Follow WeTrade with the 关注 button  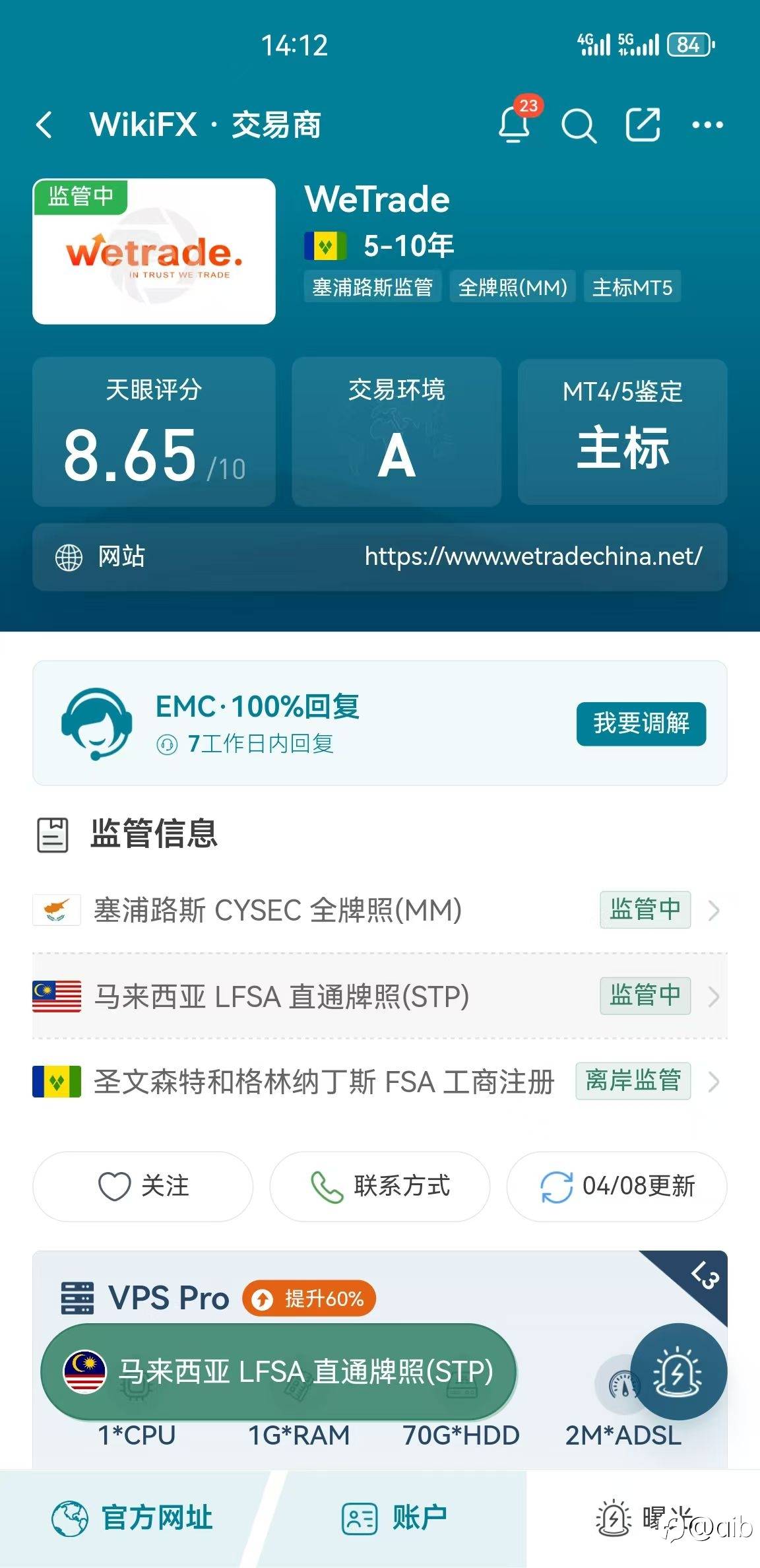143,1186
